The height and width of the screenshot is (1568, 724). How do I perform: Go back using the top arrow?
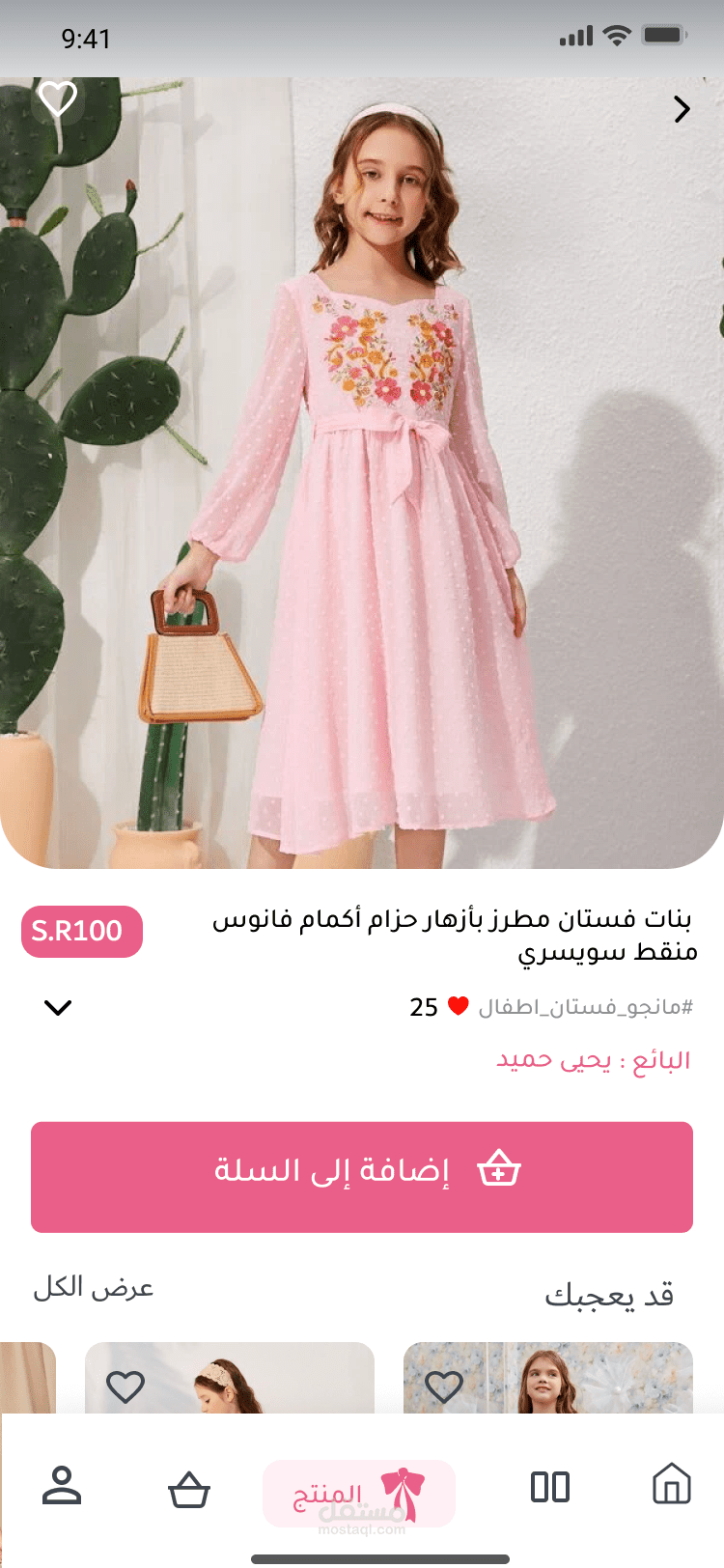pyautogui.click(x=682, y=109)
